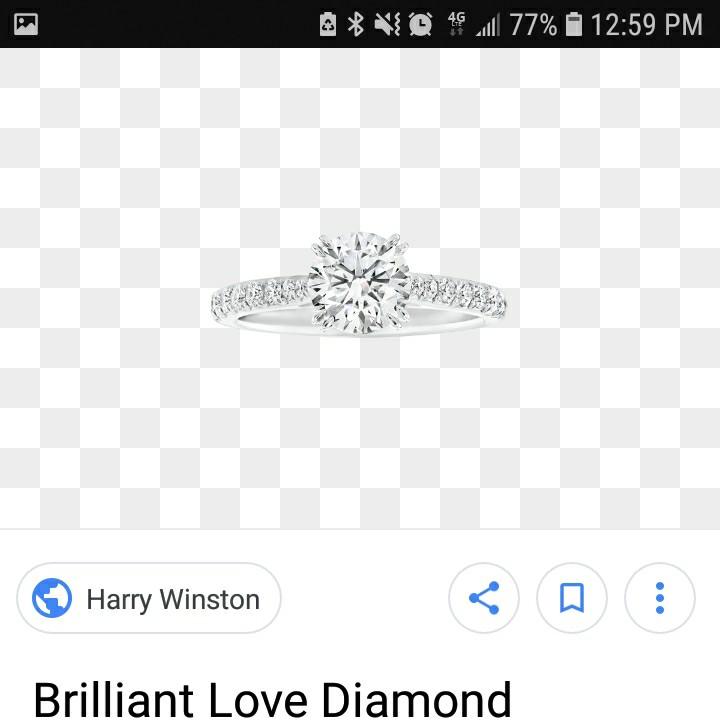
Task: Save the image with bookmark icon
Action: tap(572, 599)
